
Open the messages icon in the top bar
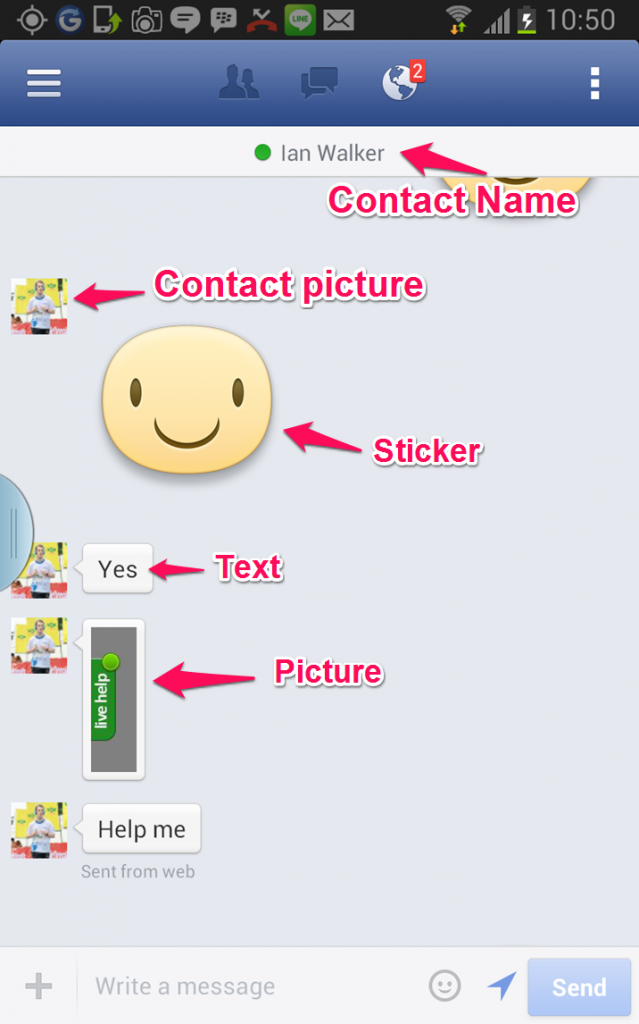(319, 83)
